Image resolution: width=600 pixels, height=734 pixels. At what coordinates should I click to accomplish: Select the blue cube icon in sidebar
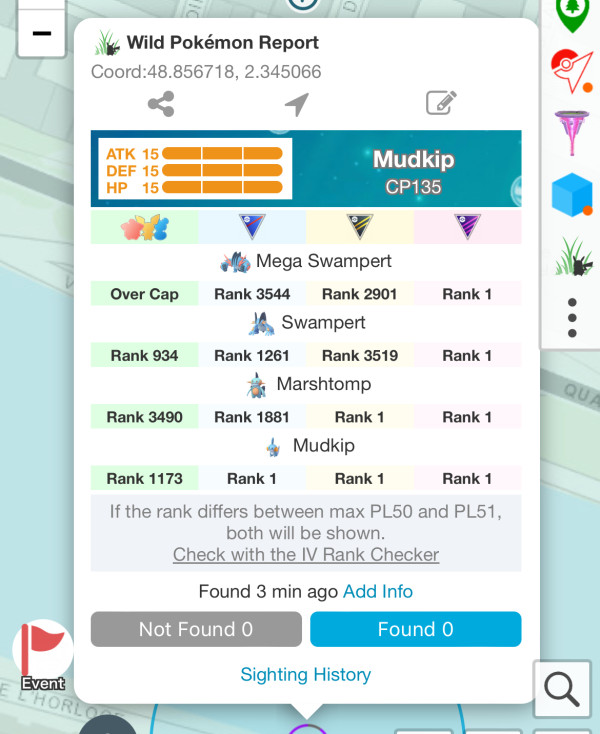pyautogui.click(x=572, y=195)
